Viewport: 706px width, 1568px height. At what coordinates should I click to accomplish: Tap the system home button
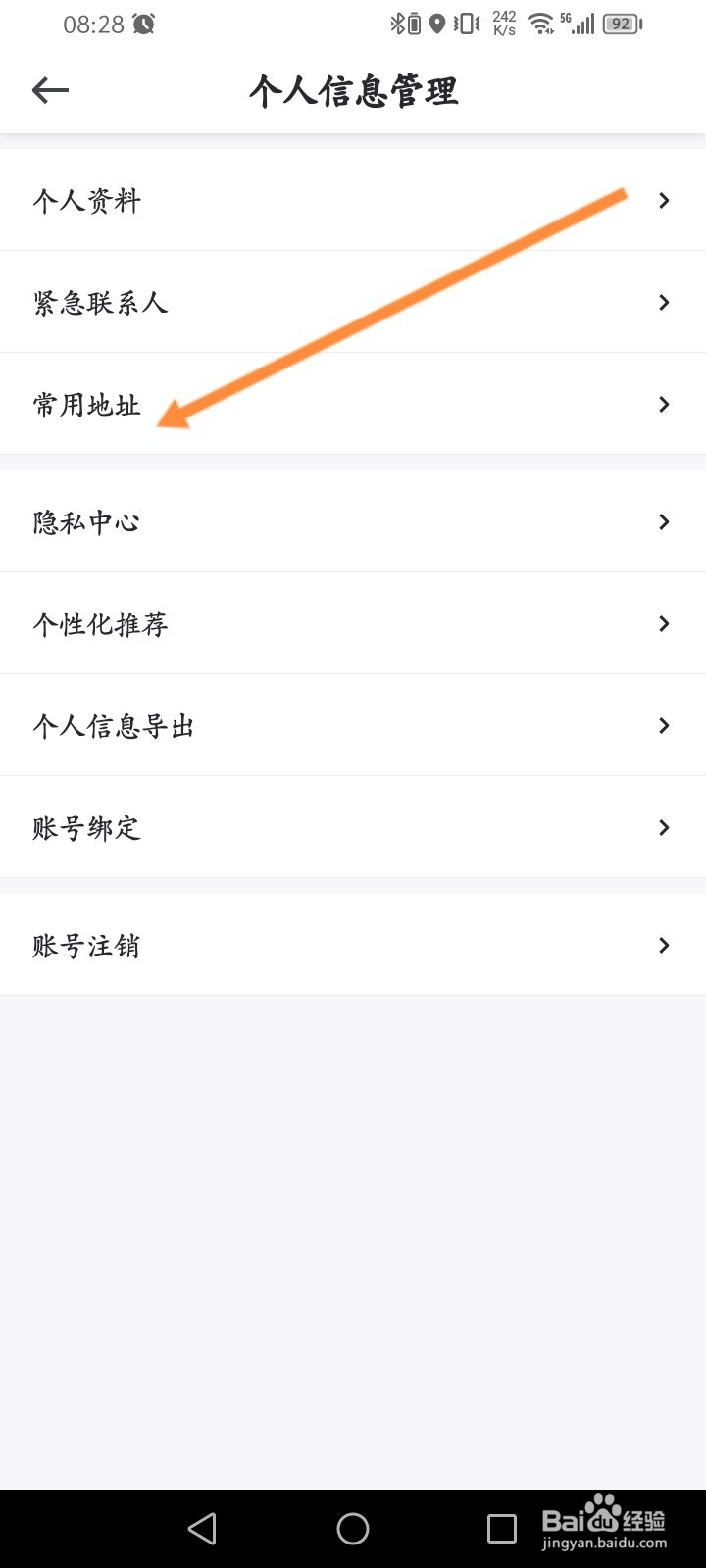click(353, 1529)
